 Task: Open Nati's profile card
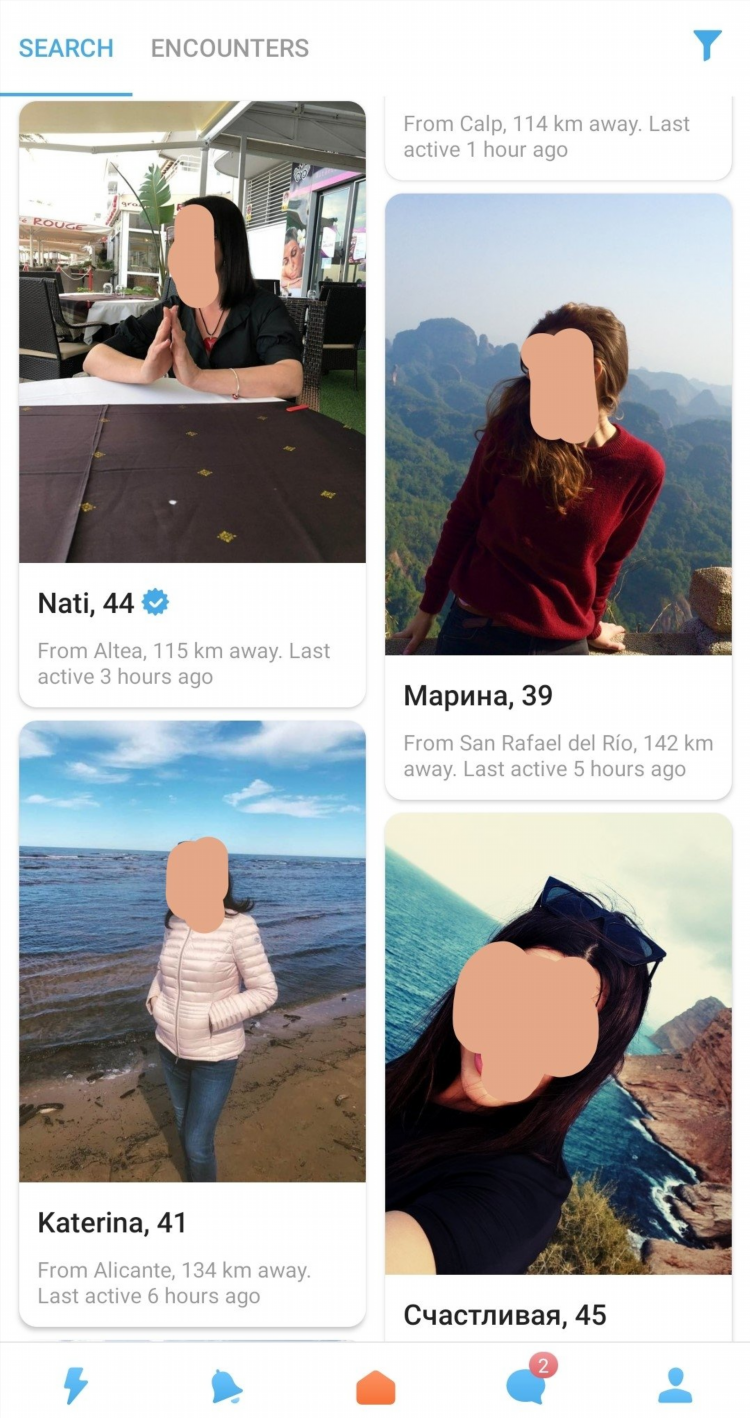[x=192, y=400]
